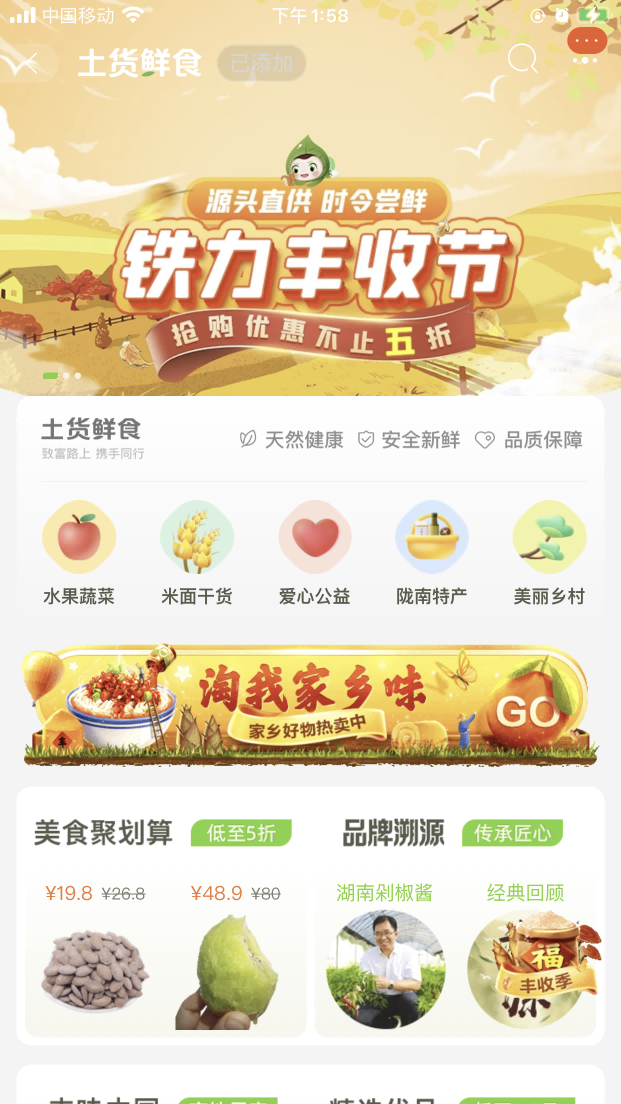Open the 美食聚划算 section

click(x=103, y=833)
